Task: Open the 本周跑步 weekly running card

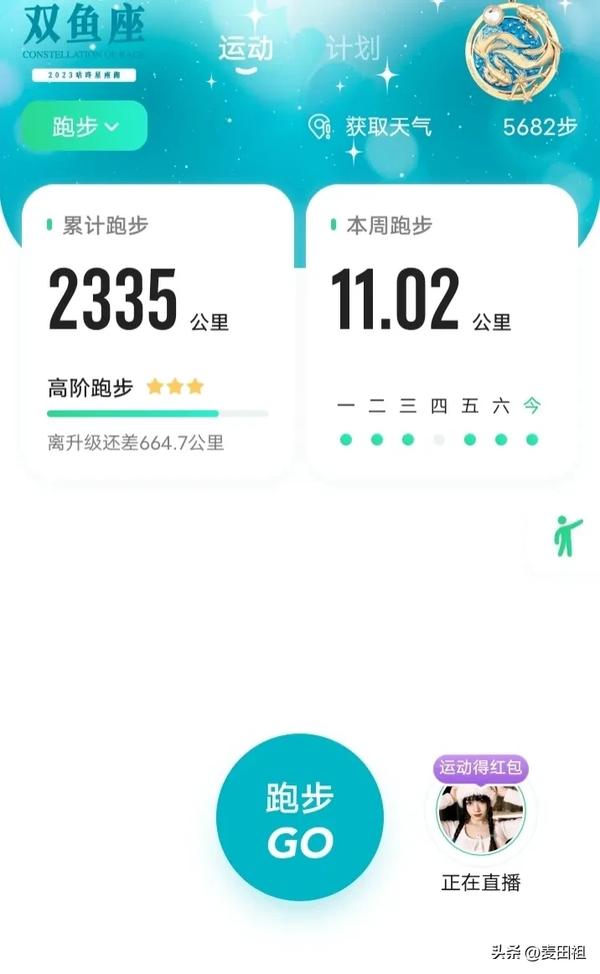Action: 441,330
